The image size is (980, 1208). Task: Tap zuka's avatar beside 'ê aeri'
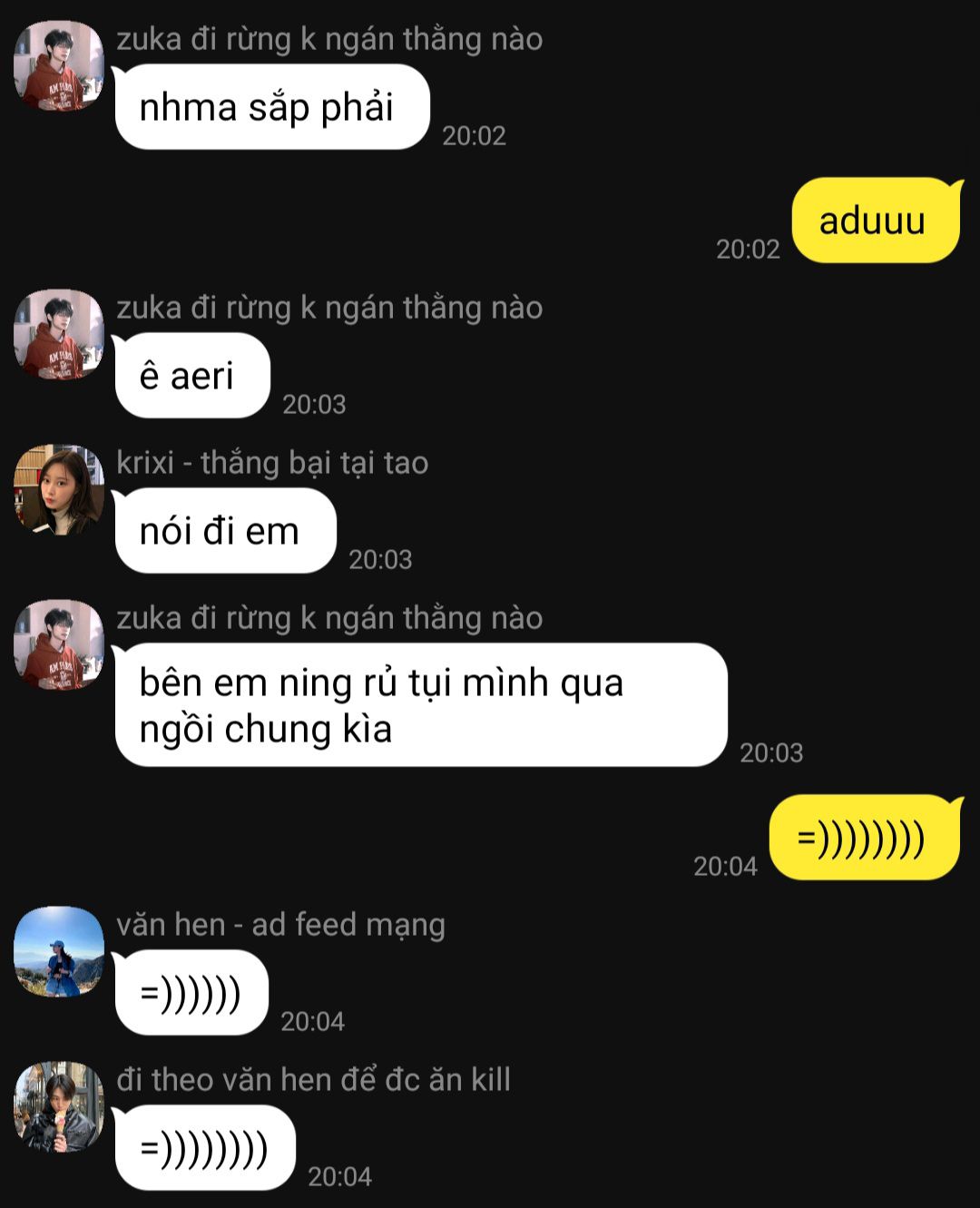point(59,335)
